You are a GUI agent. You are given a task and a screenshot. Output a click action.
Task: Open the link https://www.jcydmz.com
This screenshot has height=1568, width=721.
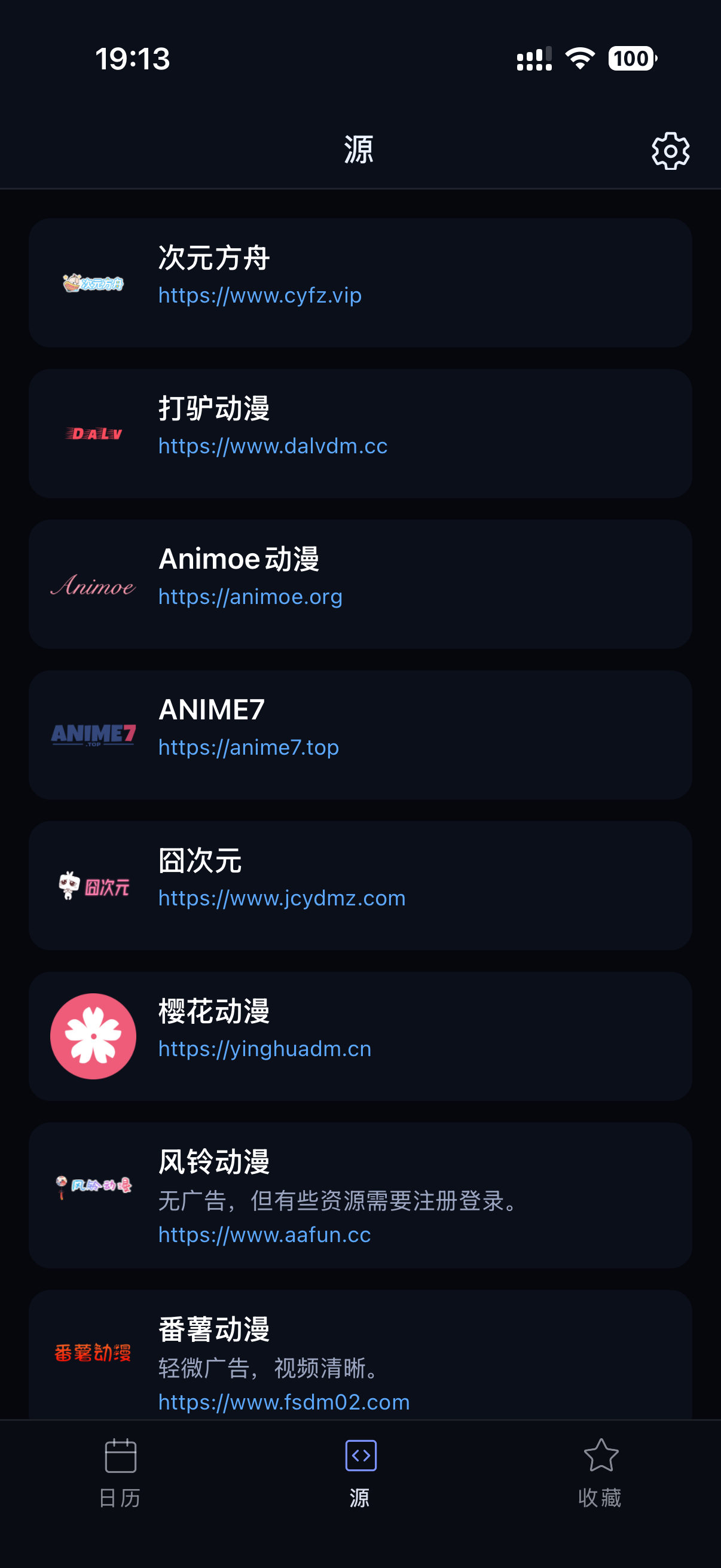point(282,897)
